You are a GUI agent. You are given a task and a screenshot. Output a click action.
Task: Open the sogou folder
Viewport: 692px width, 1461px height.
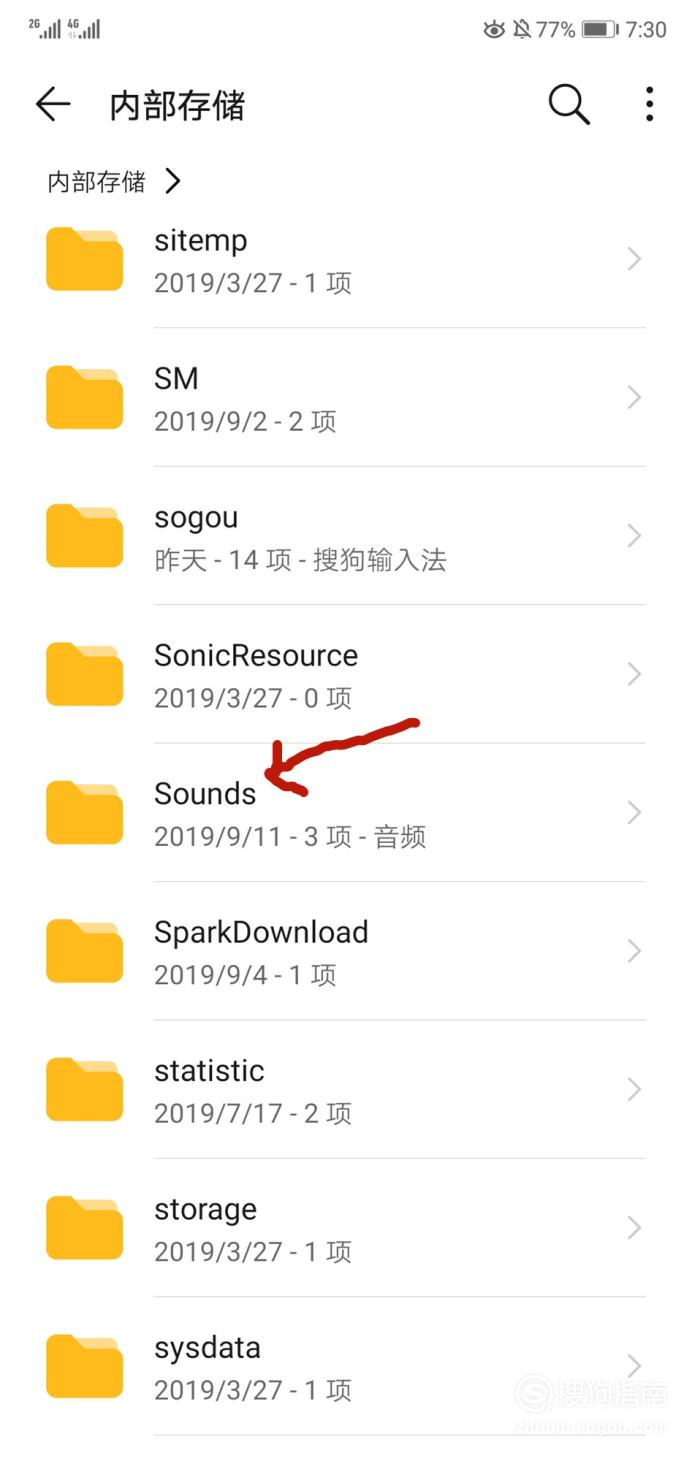[346, 536]
